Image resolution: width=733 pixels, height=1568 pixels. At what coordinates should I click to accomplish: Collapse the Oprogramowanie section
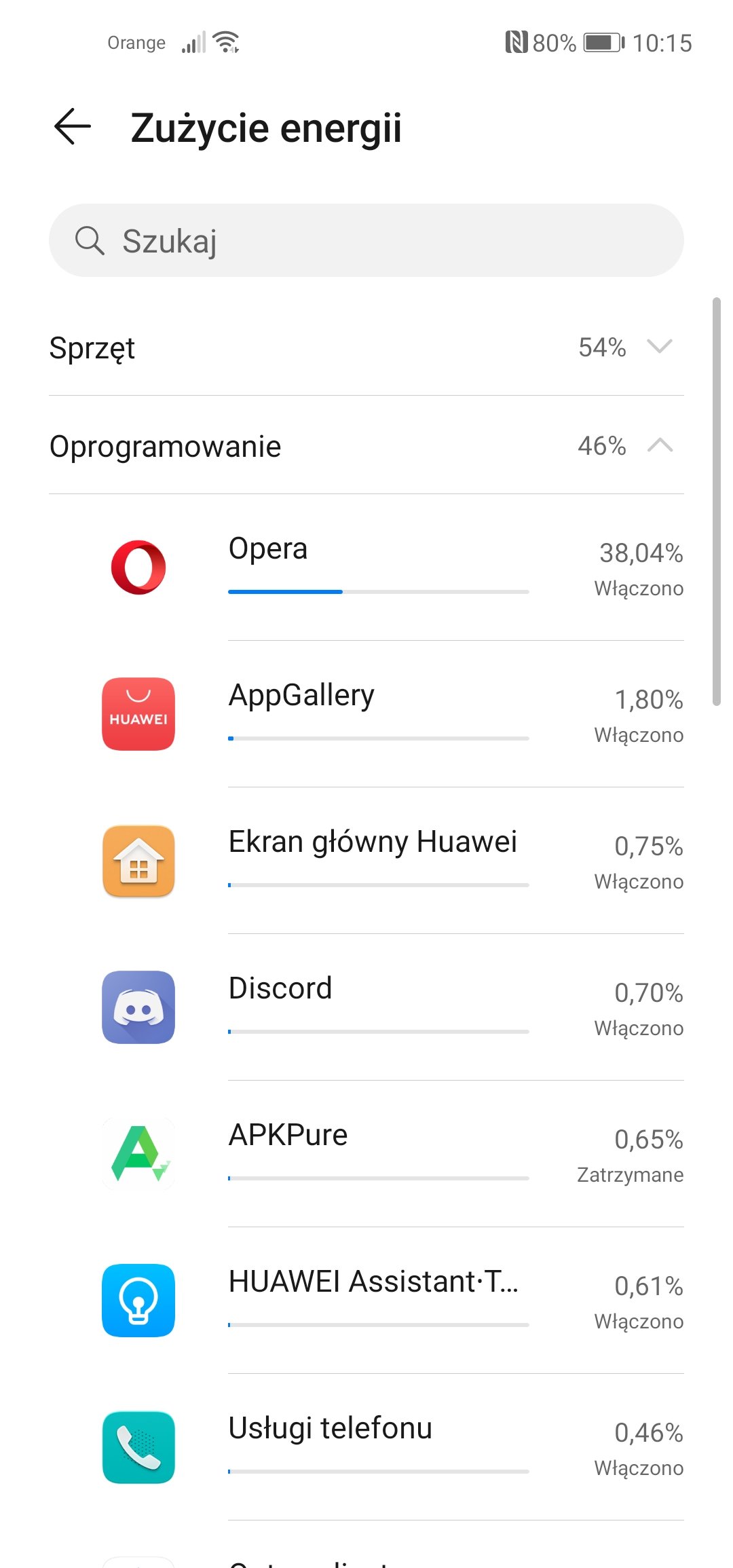click(366, 446)
